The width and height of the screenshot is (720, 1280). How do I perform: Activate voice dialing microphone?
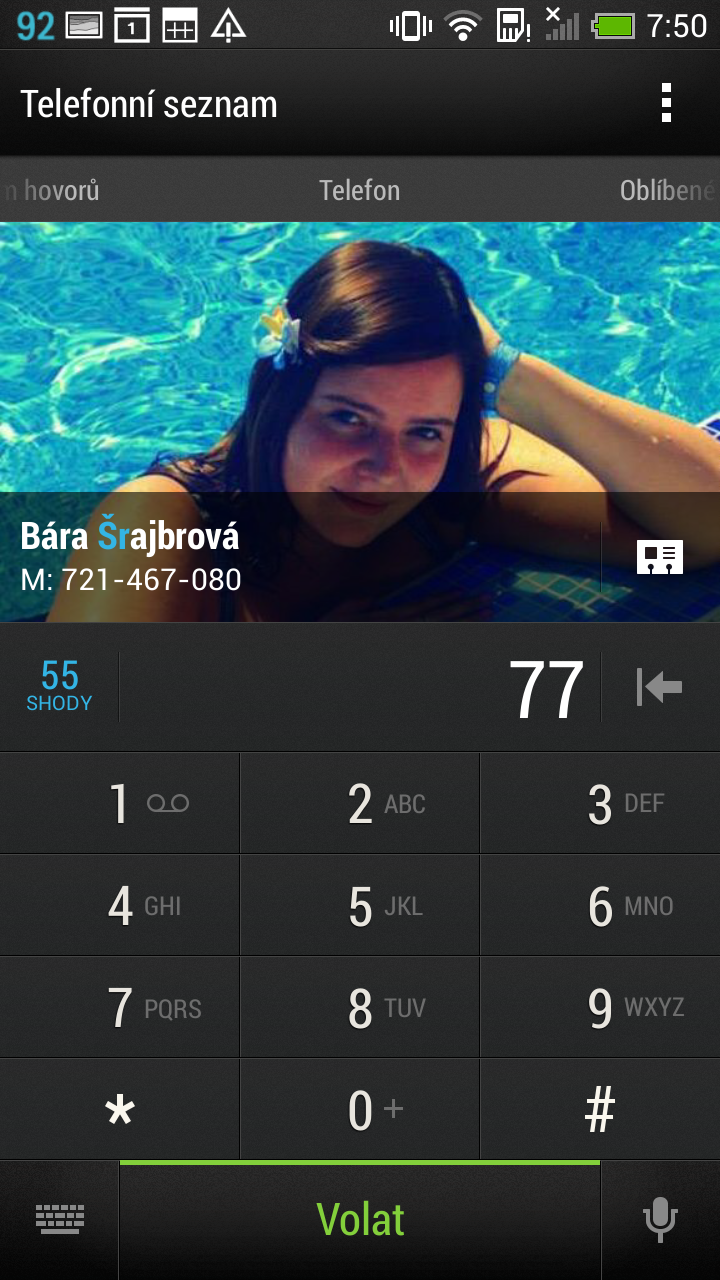(660, 1221)
